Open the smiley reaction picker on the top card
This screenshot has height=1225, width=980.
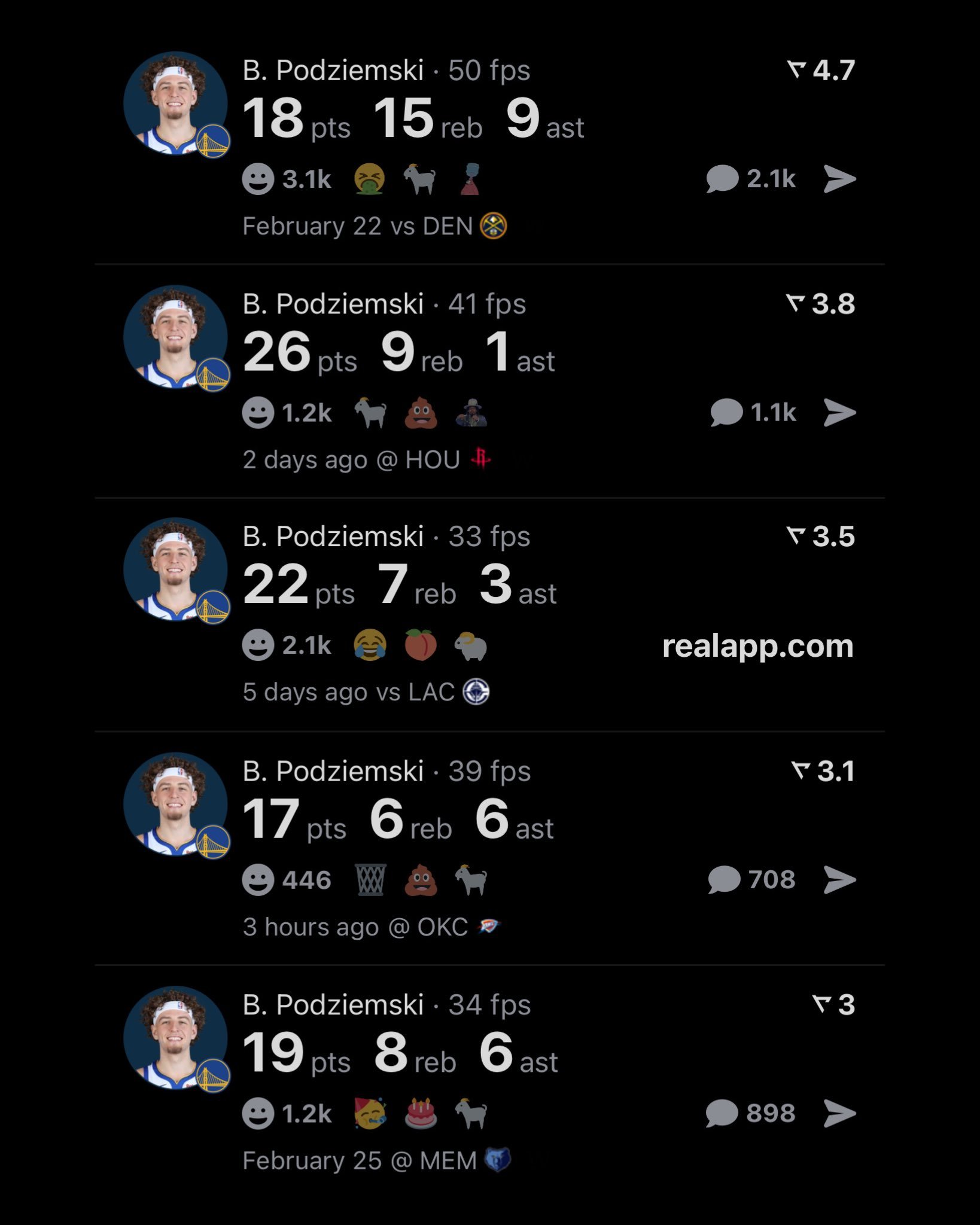tap(260, 178)
